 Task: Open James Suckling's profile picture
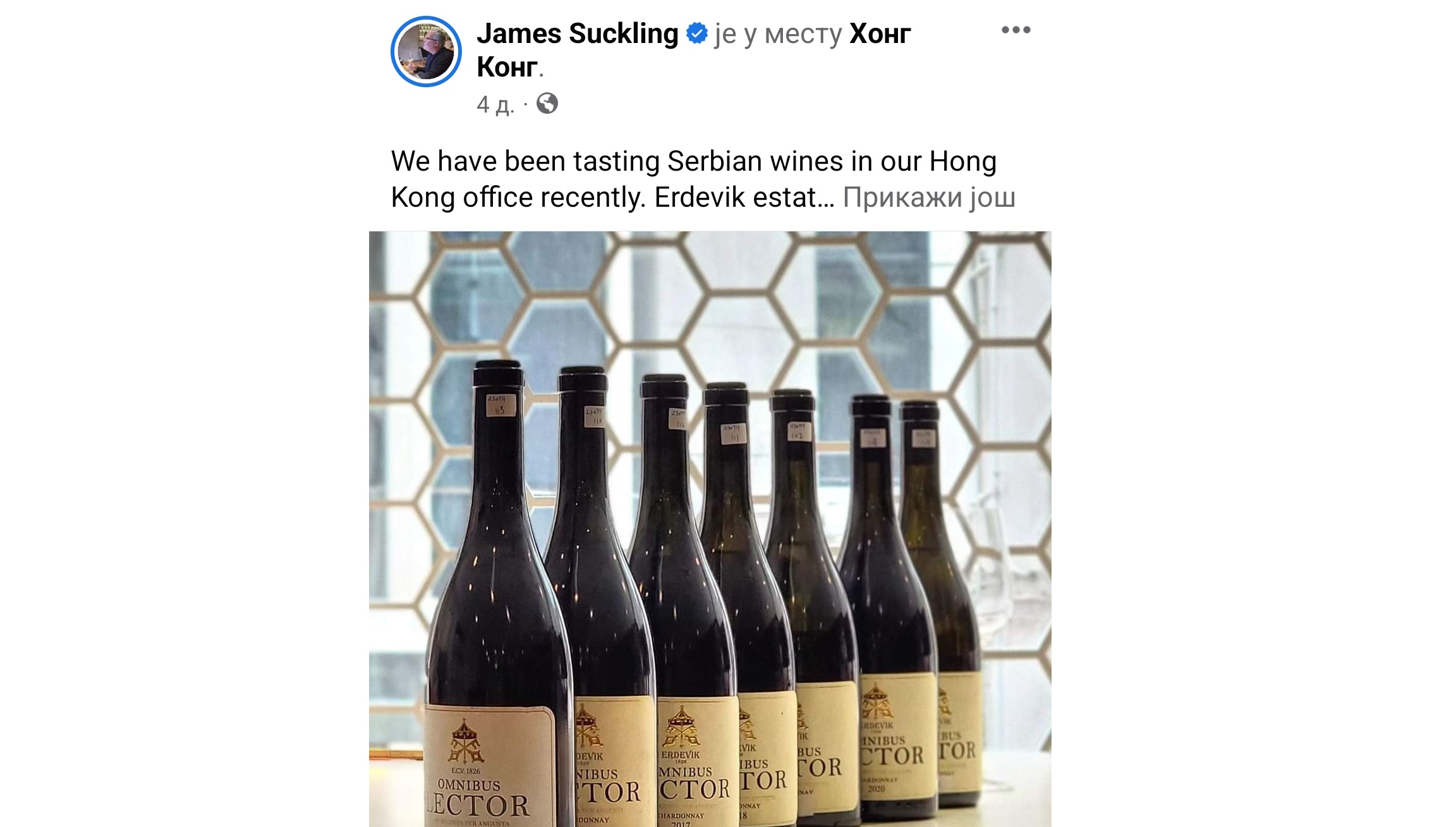pyautogui.click(x=426, y=52)
